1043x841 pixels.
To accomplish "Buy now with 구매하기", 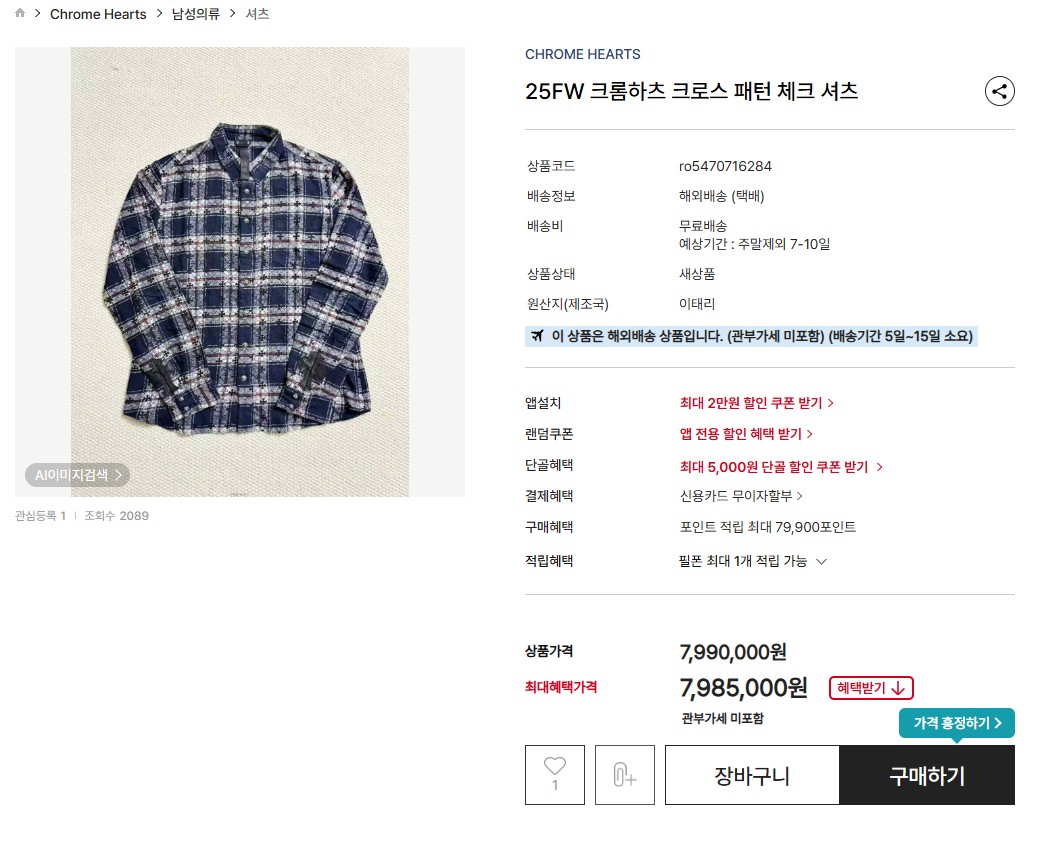I will pos(927,775).
